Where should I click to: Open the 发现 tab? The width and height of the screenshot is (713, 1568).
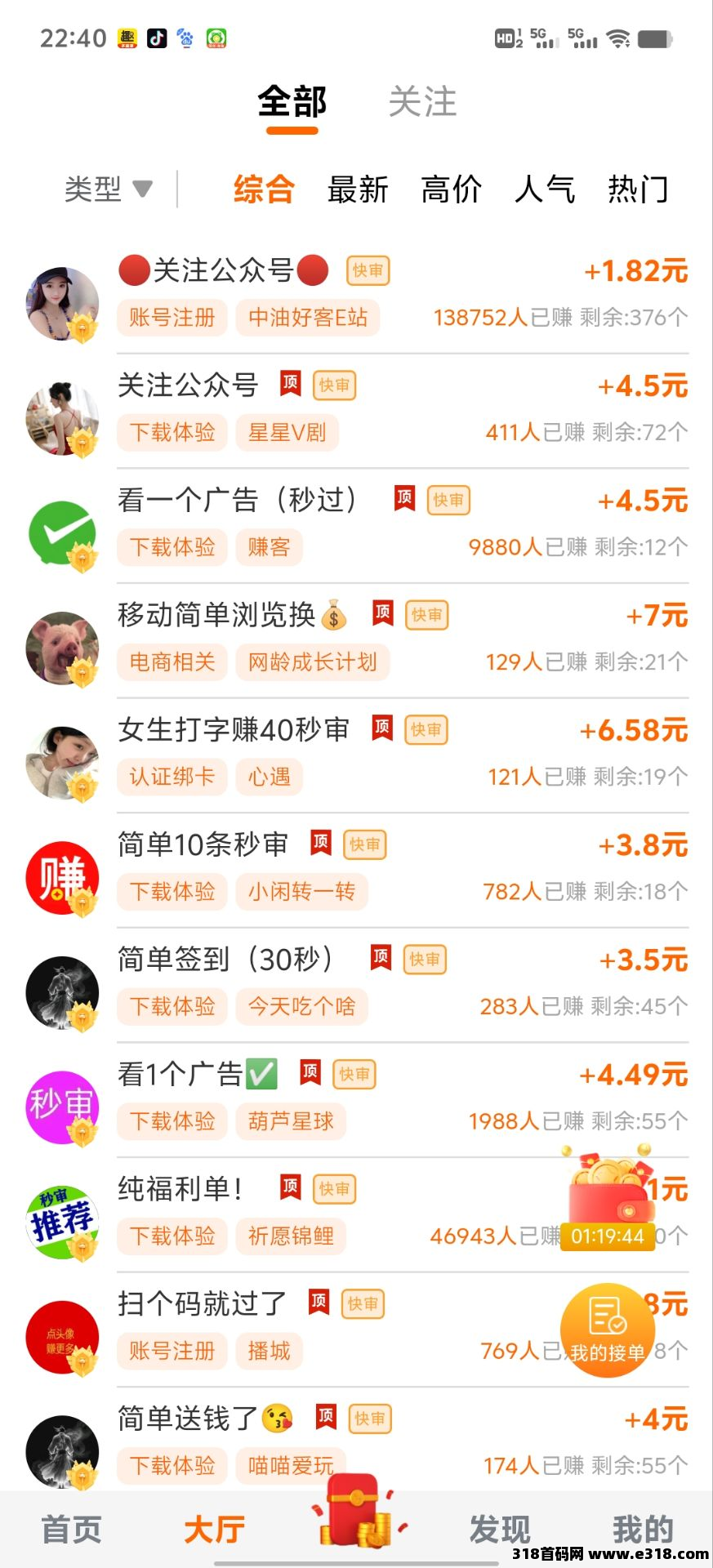[499, 1529]
